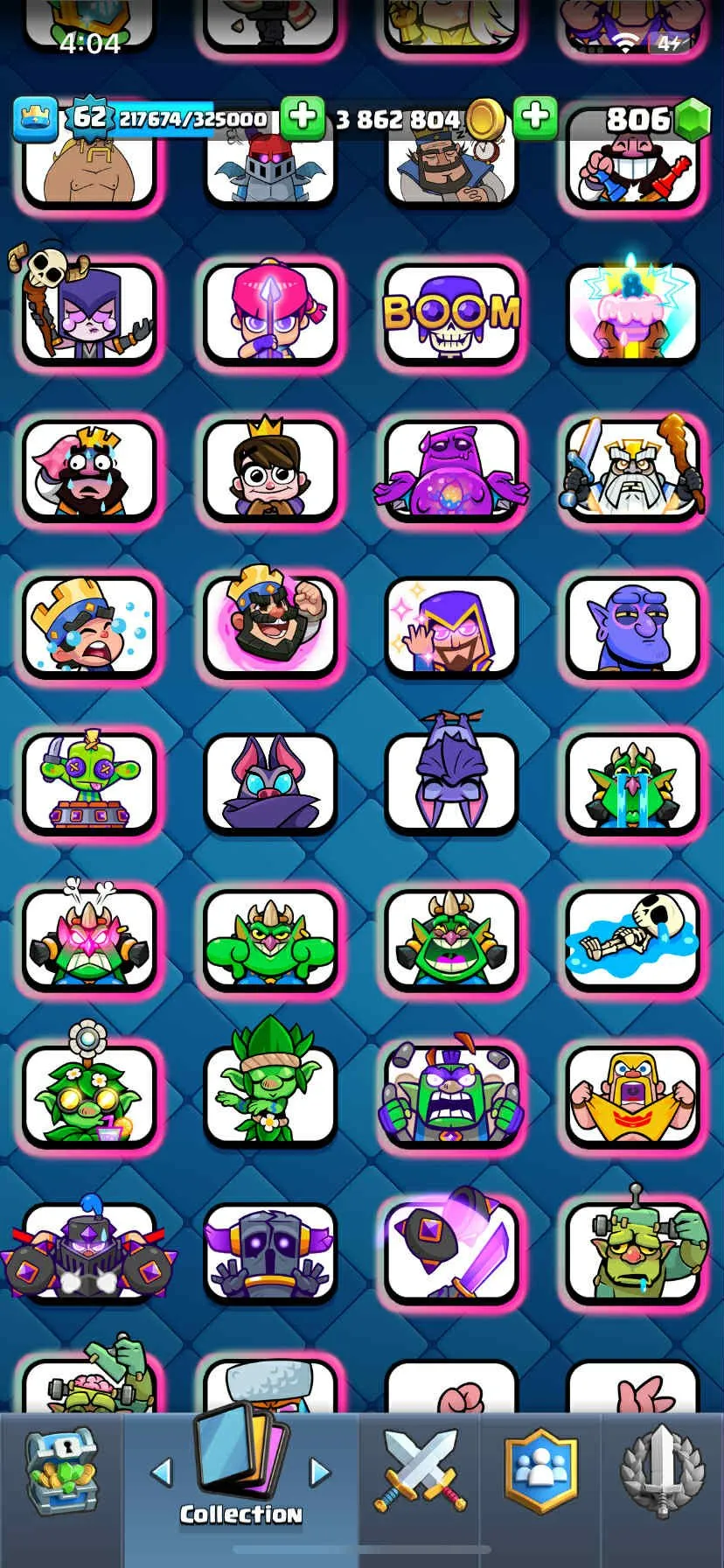Select the flexing goblin emote
This screenshot has width=724, height=1568.
point(271,940)
